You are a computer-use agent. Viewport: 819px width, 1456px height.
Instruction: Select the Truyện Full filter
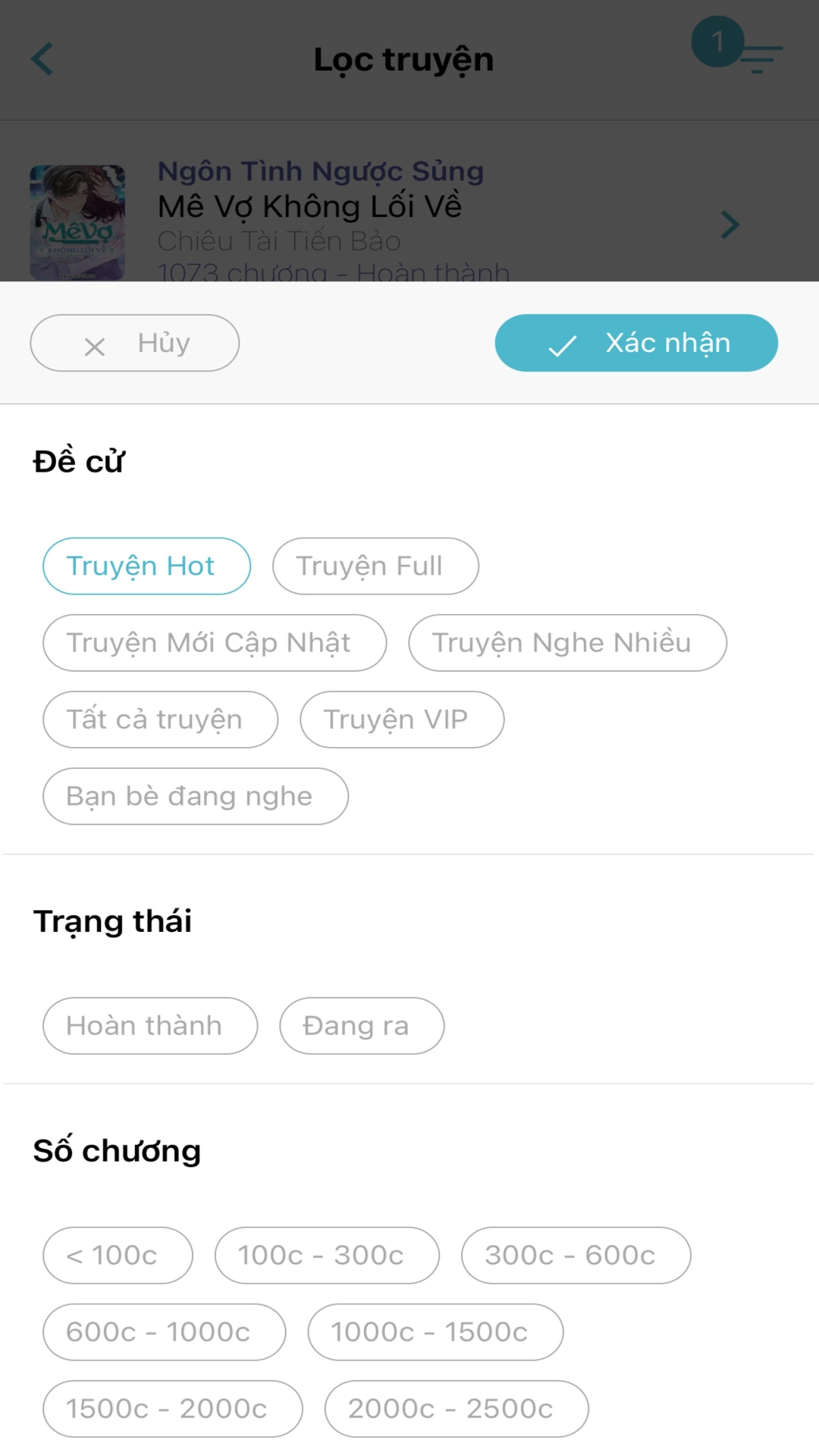click(x=375, y=566)
